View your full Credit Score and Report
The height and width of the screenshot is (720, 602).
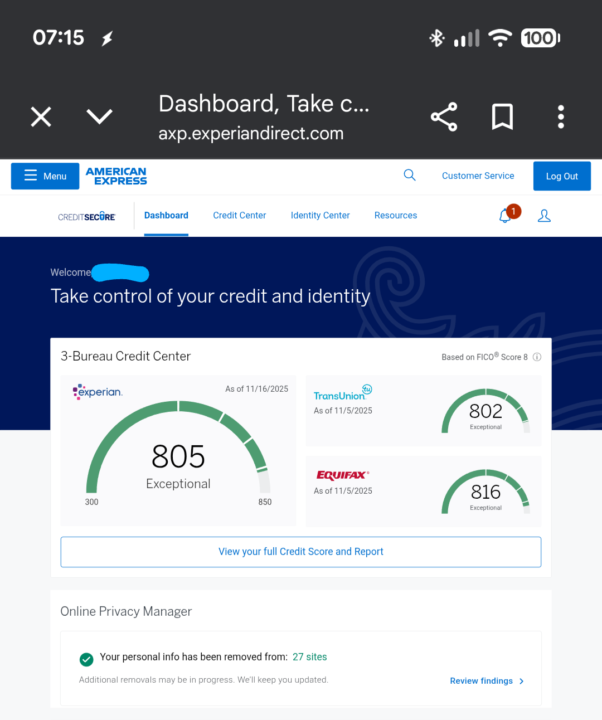coord(301,551)
